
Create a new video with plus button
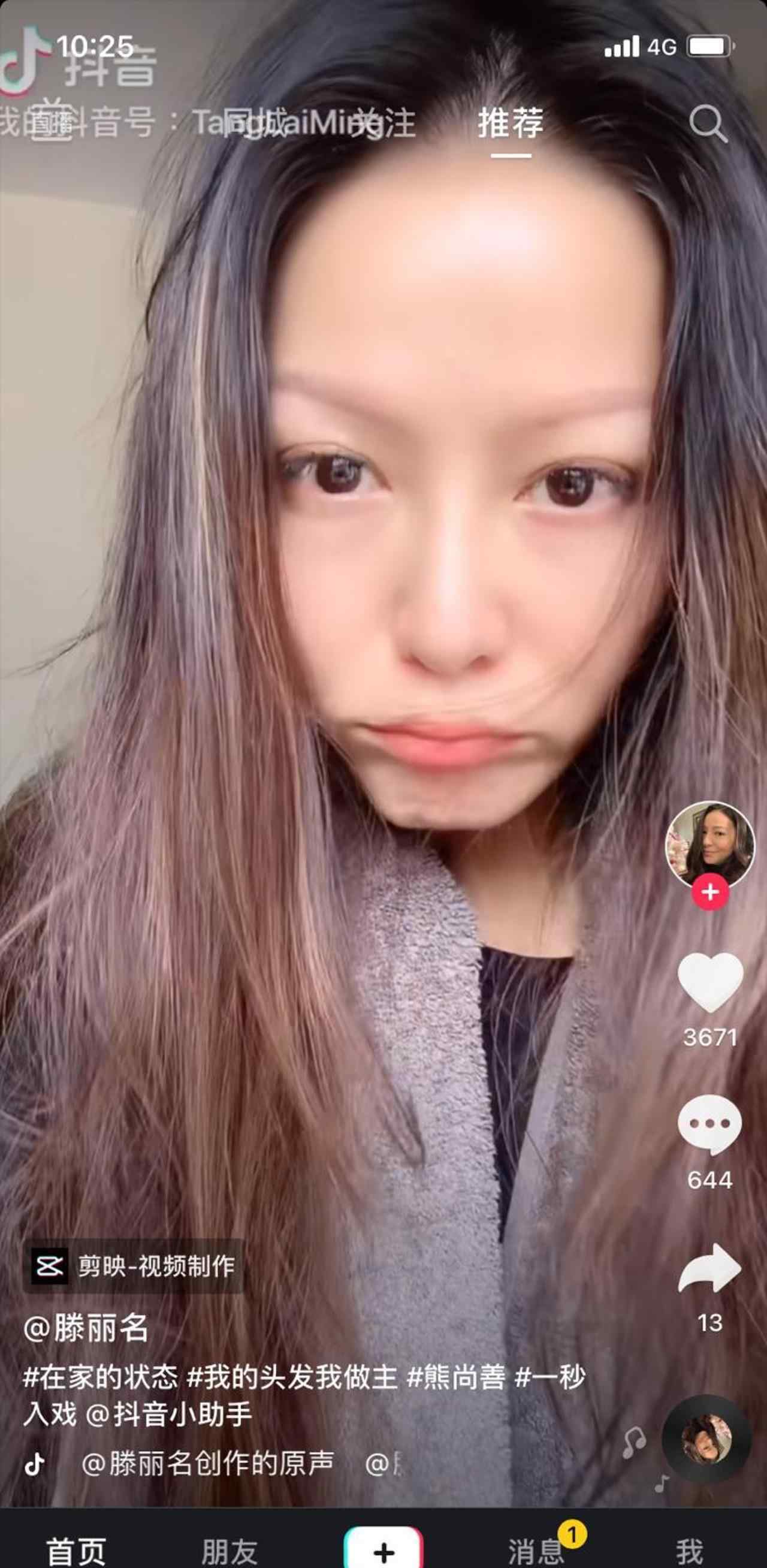(x=383, y=1551)
